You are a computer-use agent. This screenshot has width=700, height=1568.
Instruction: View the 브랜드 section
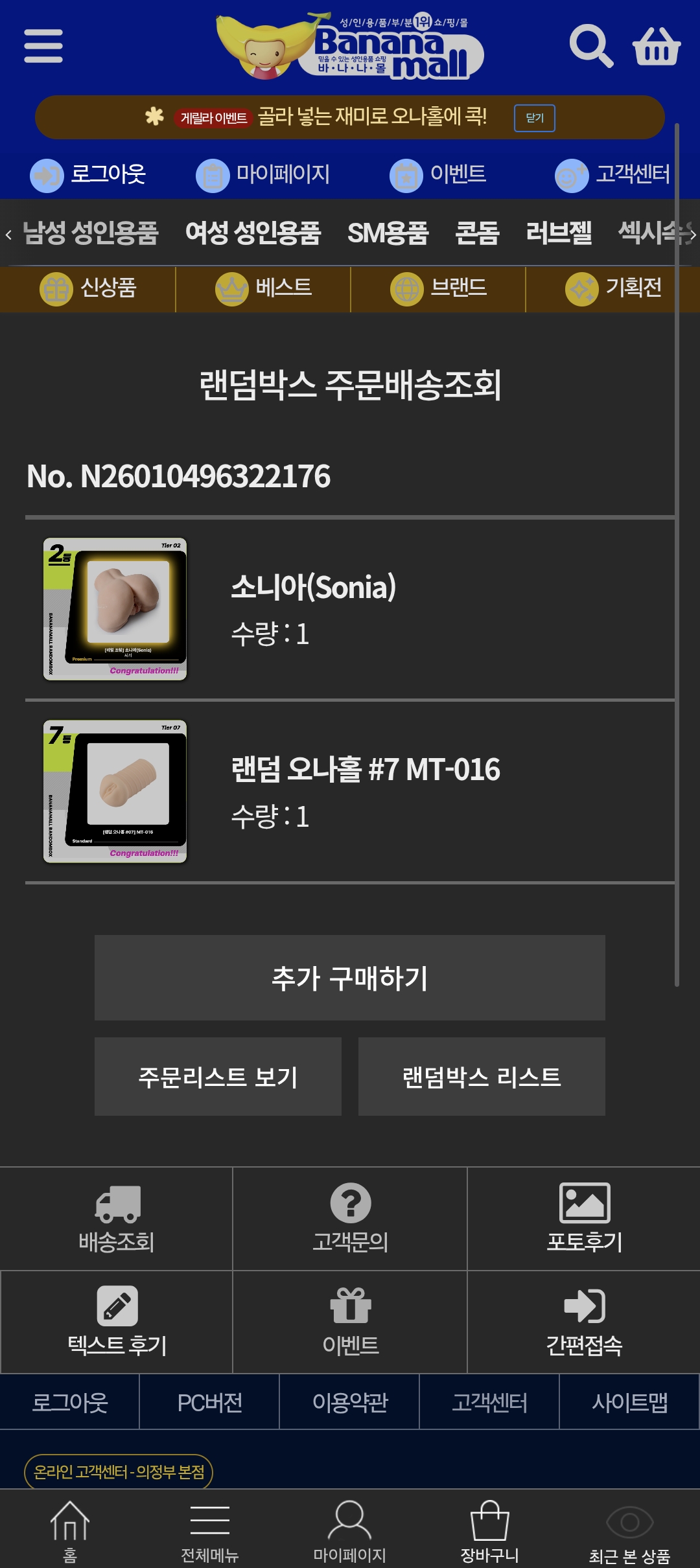pos(438,288)
